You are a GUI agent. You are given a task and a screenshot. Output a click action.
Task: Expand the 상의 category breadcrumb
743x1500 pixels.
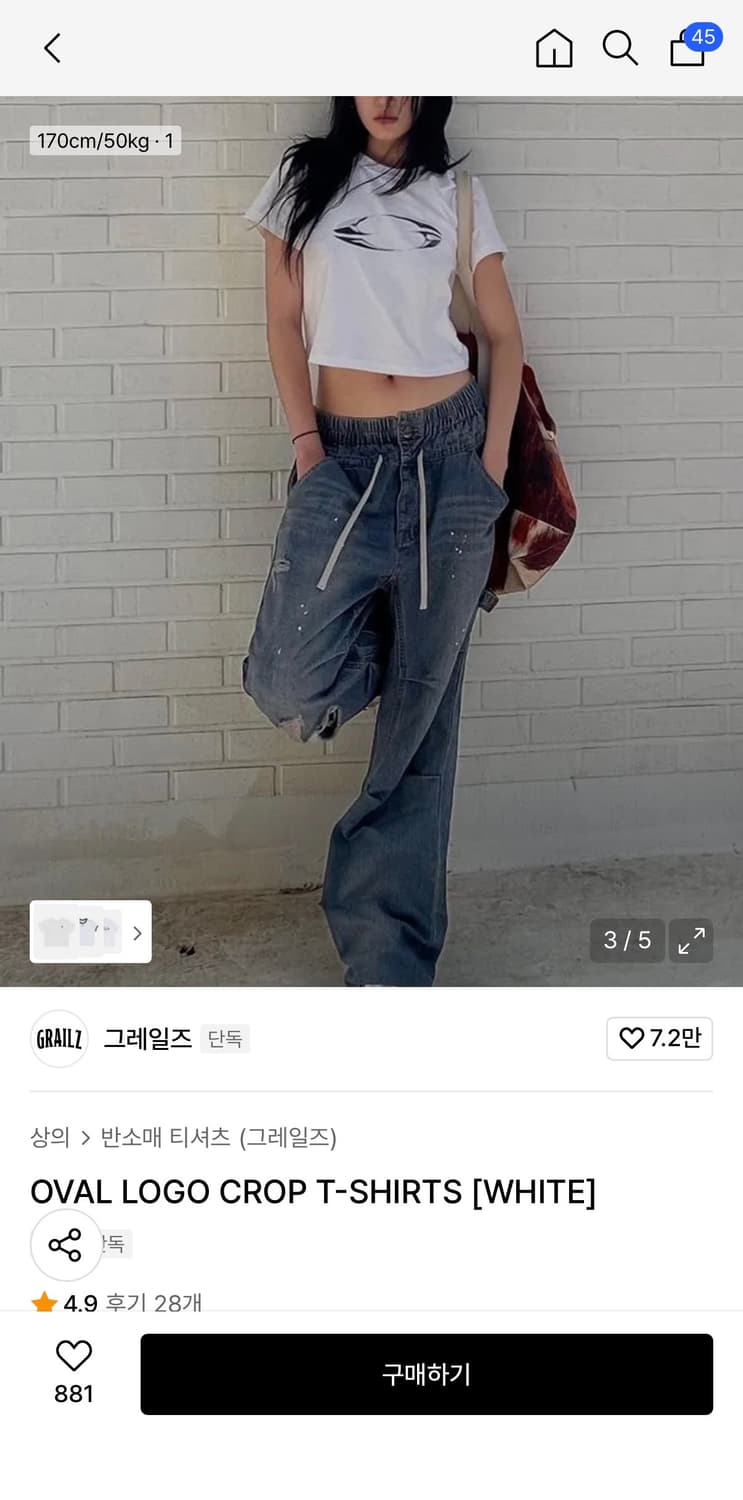(x=49, y=1137)
